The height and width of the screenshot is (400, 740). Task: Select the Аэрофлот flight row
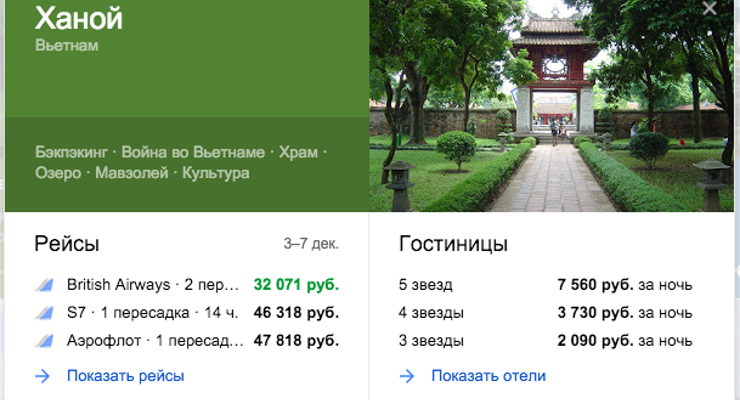(x=187, y=340)
